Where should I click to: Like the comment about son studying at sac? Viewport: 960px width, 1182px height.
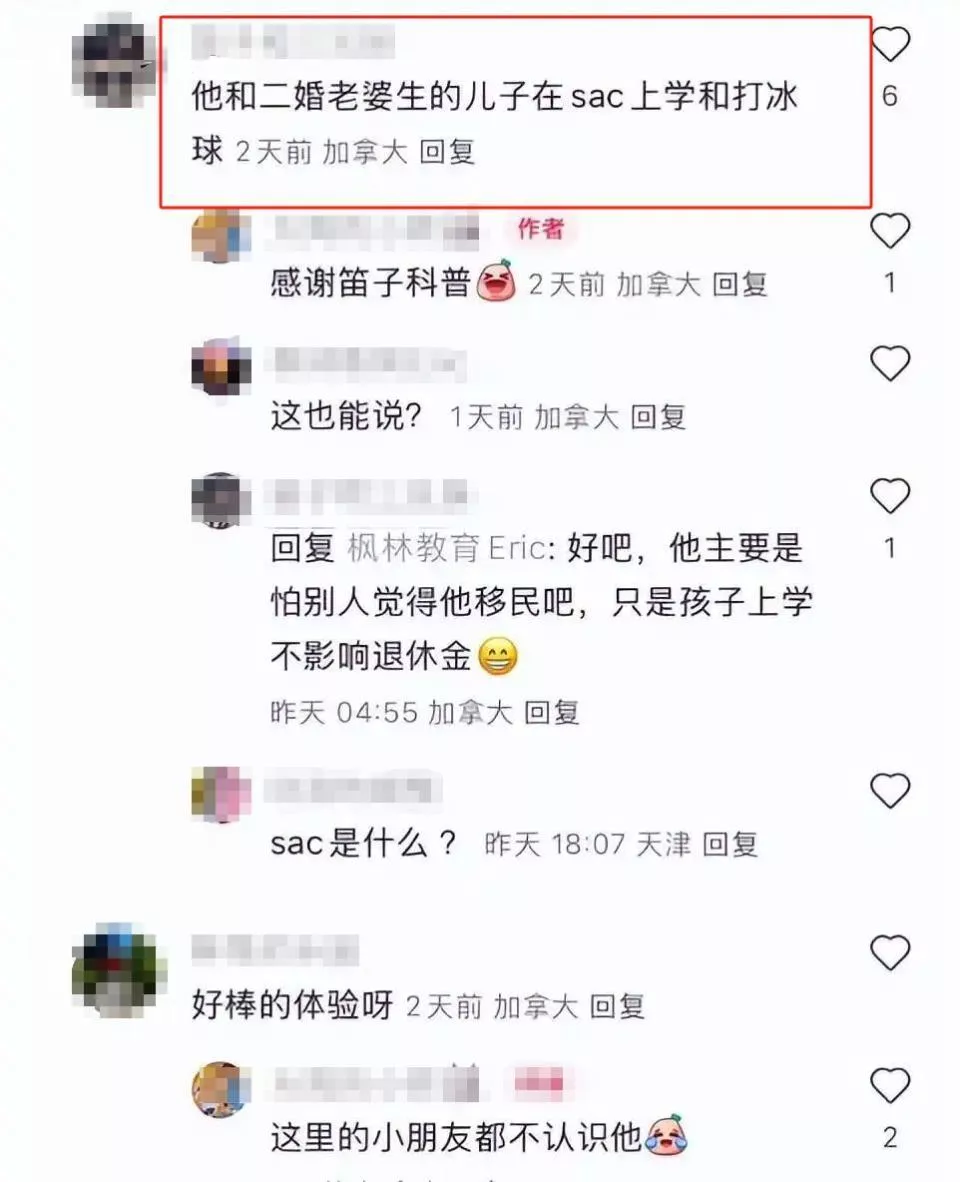(890, 44)
